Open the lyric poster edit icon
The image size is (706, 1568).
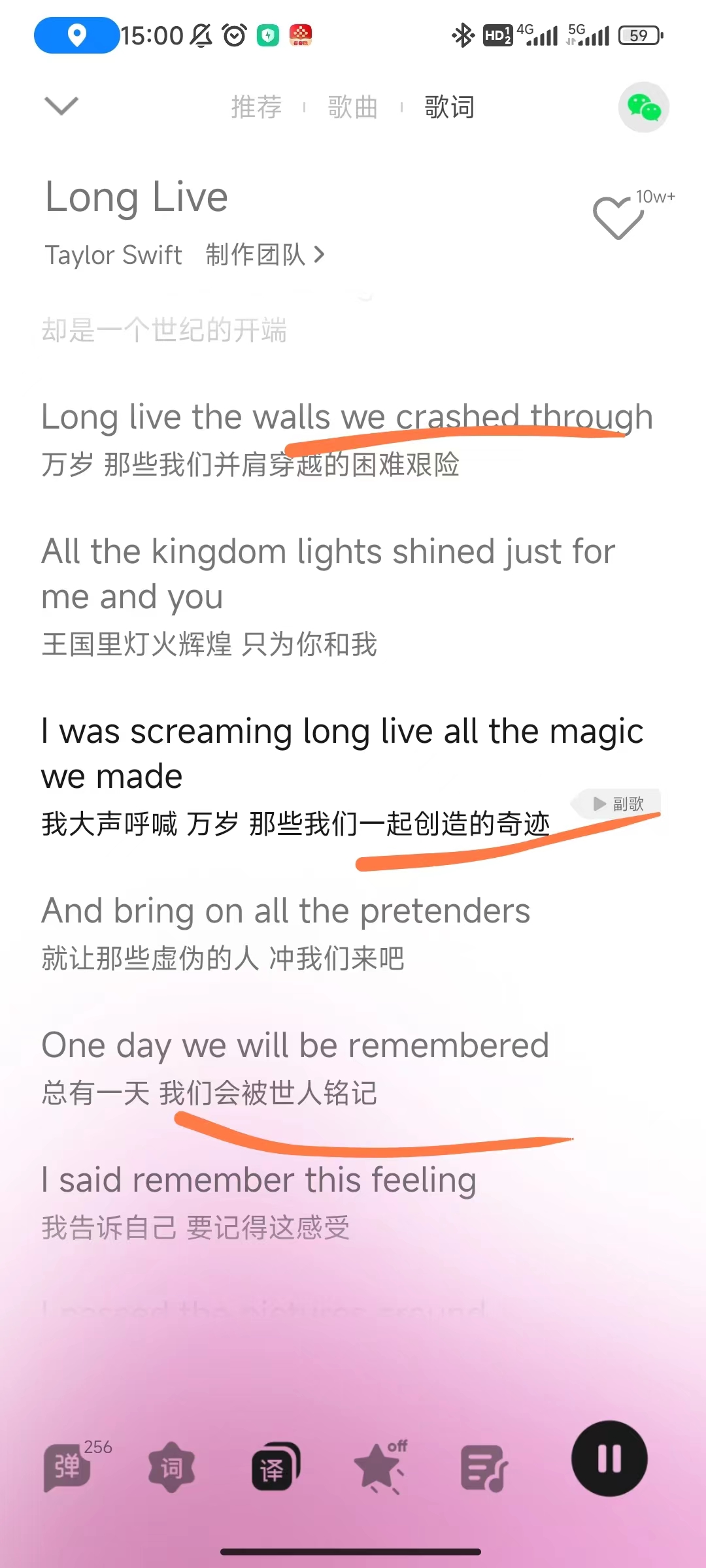point(484,1467)
